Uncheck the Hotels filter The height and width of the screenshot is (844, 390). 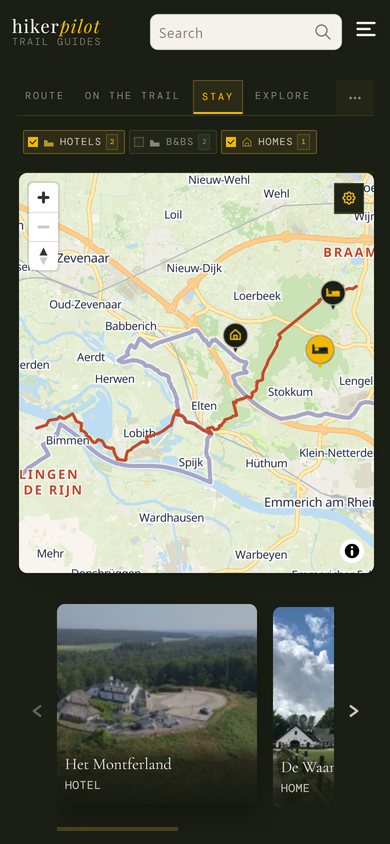point(74,142)
